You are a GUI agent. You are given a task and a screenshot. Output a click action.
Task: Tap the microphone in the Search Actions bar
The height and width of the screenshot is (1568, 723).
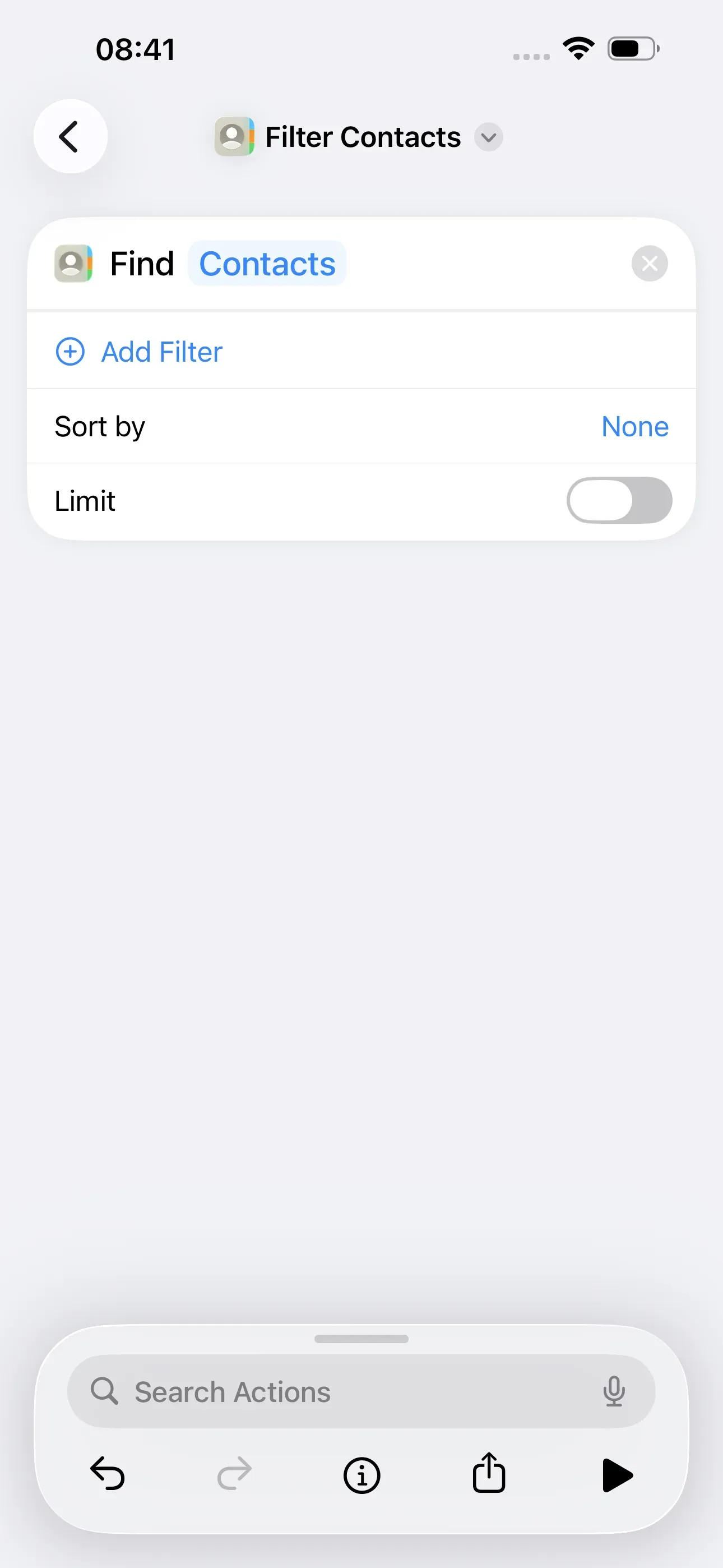[615, 1390]
